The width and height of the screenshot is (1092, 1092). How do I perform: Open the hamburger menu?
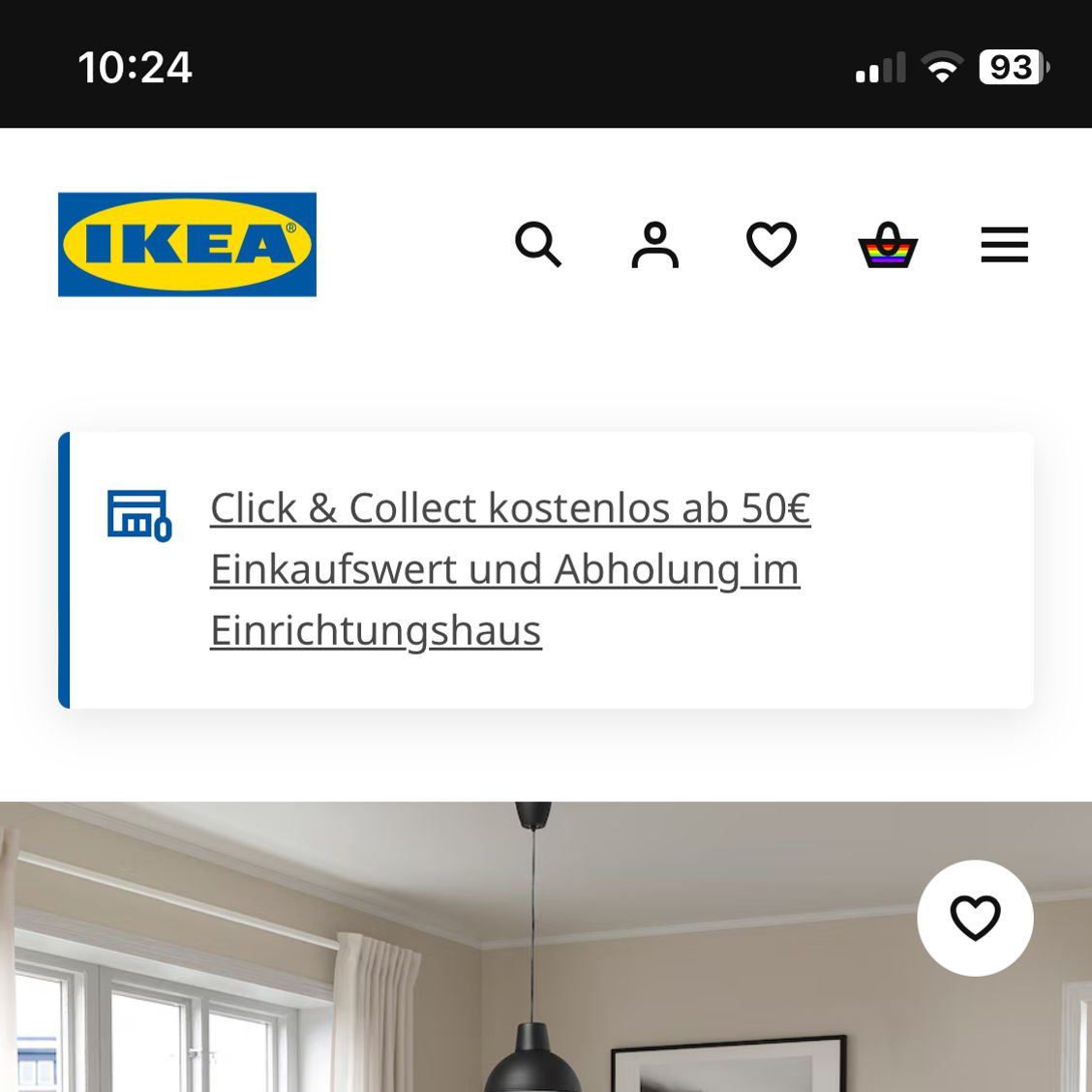(x=1004, y=245)
